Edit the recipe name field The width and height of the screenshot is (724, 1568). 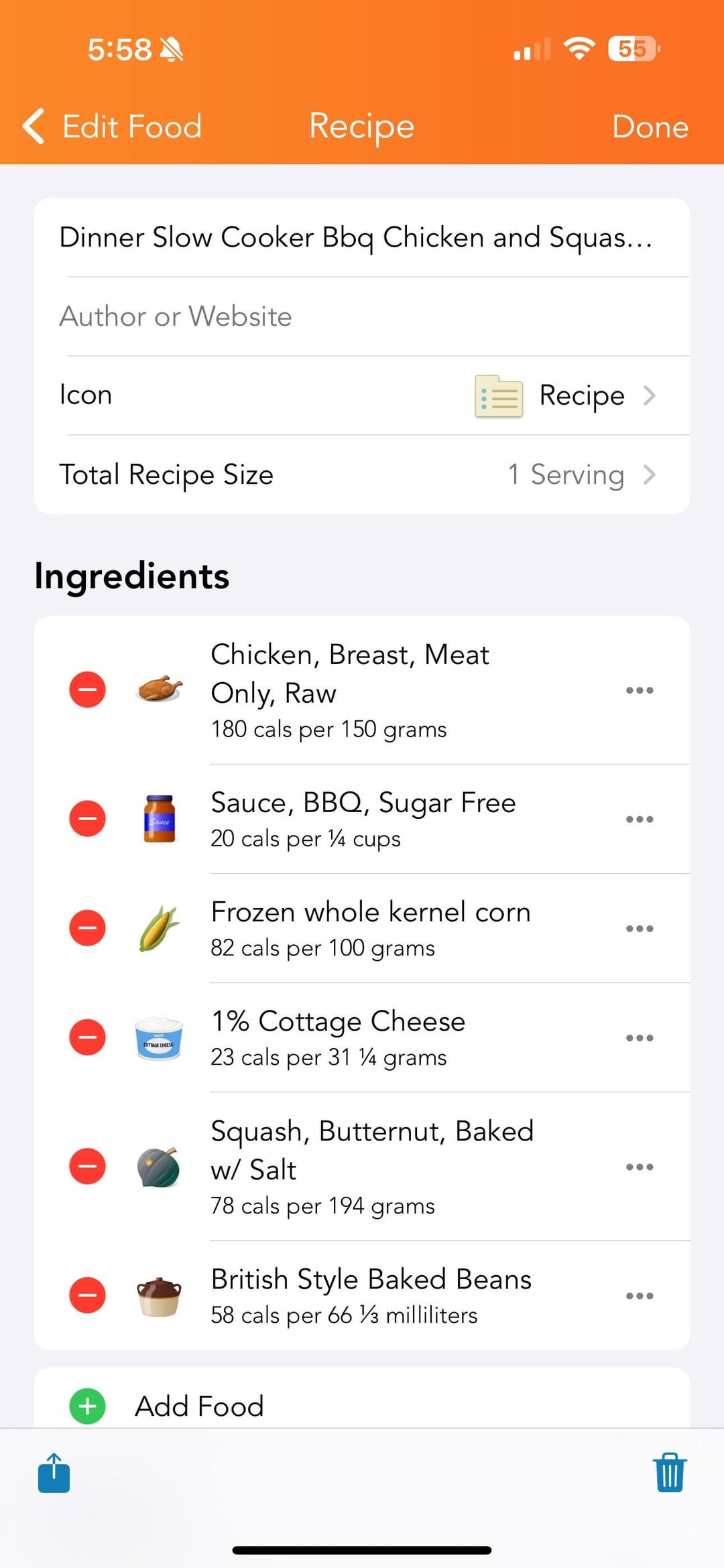pos(355,237)
